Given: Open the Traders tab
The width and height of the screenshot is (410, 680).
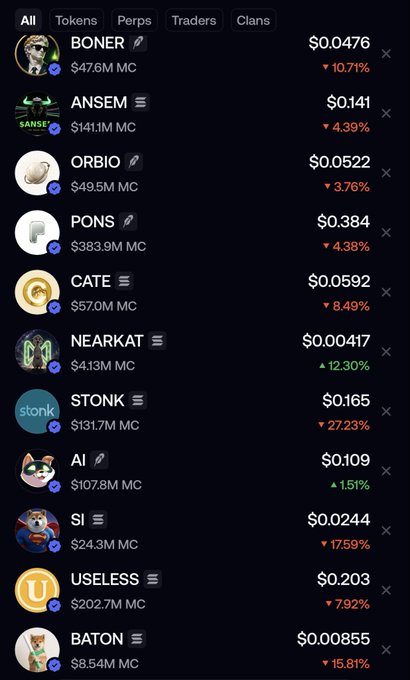Looking at the screenshot, I should click(194, 20).
